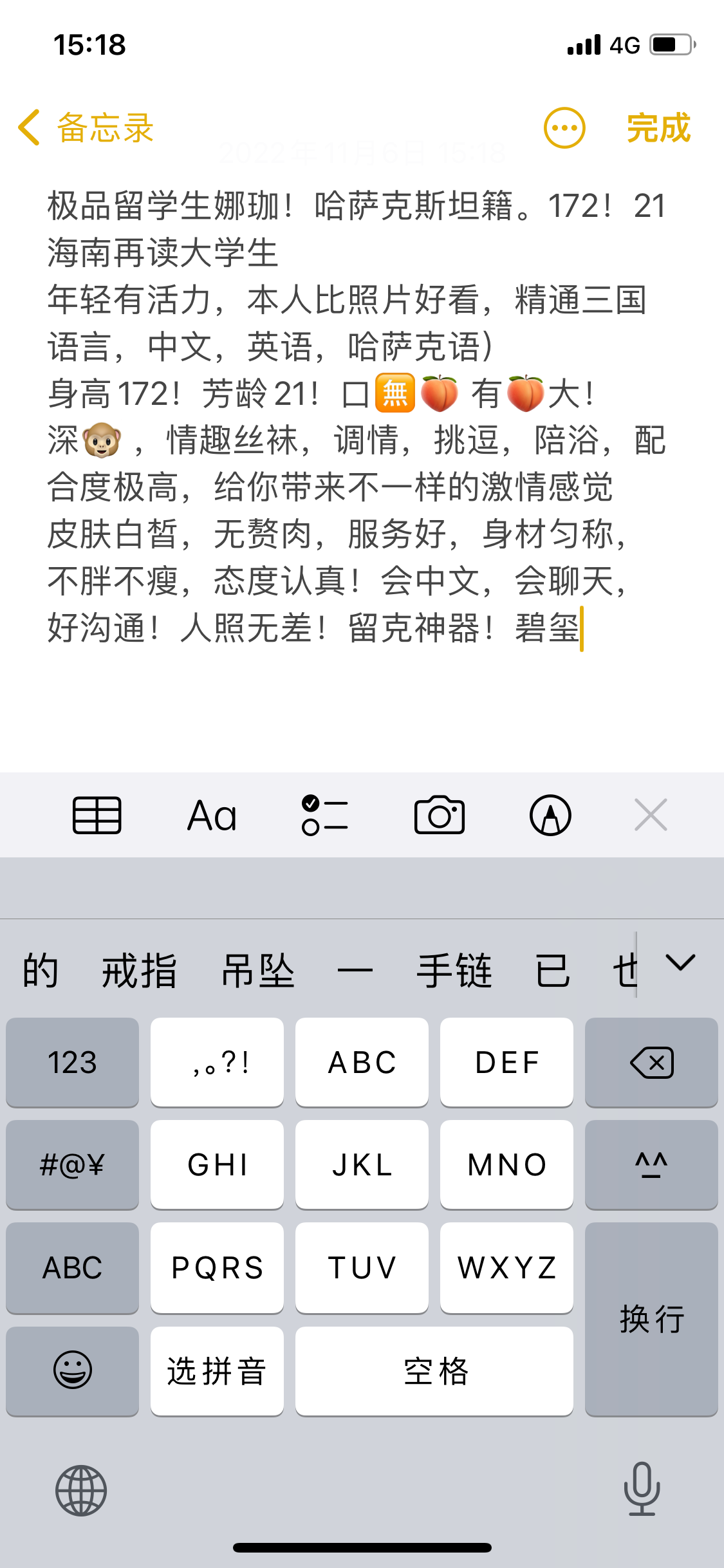Create a checklist with the checklist icon
This screenshot has width=724, height=1568.
324,815
